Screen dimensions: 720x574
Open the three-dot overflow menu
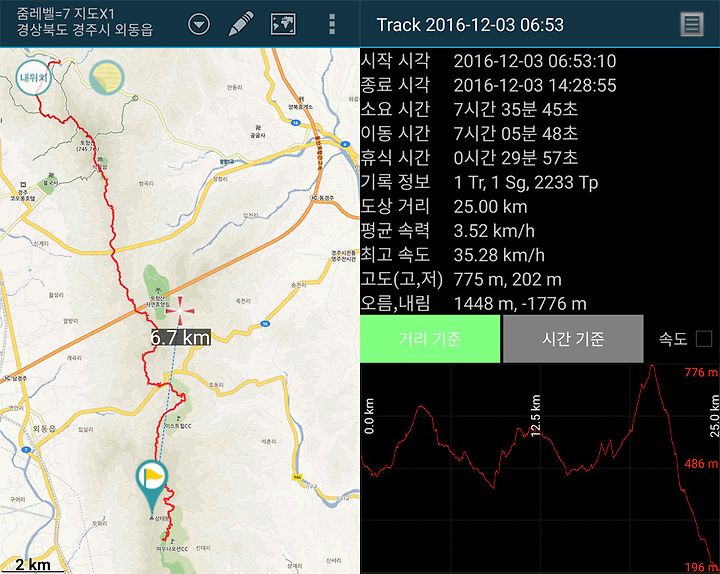pyautogui.click(x=332, y=24)
